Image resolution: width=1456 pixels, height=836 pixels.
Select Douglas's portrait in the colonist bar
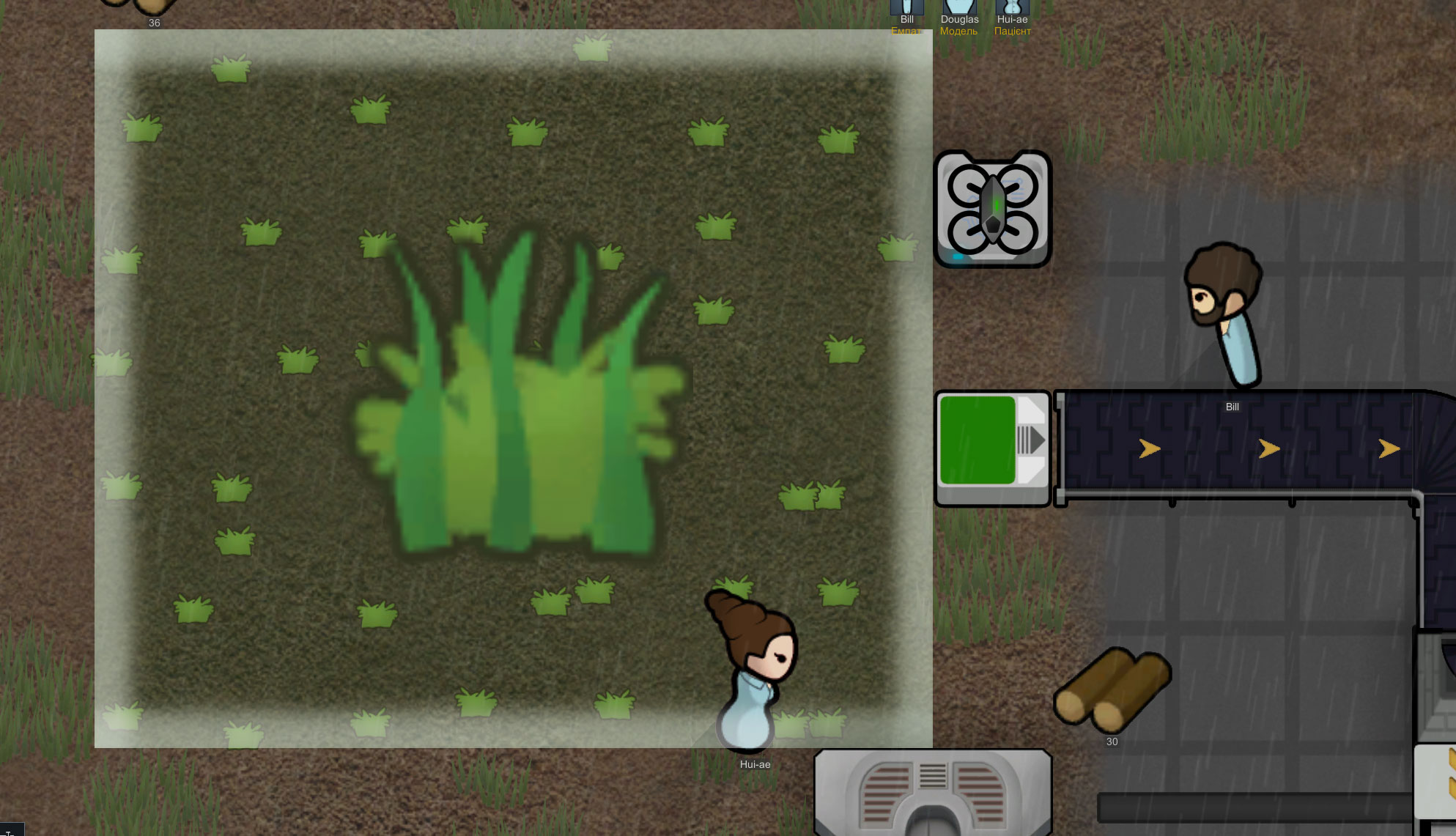click(959, 7)
